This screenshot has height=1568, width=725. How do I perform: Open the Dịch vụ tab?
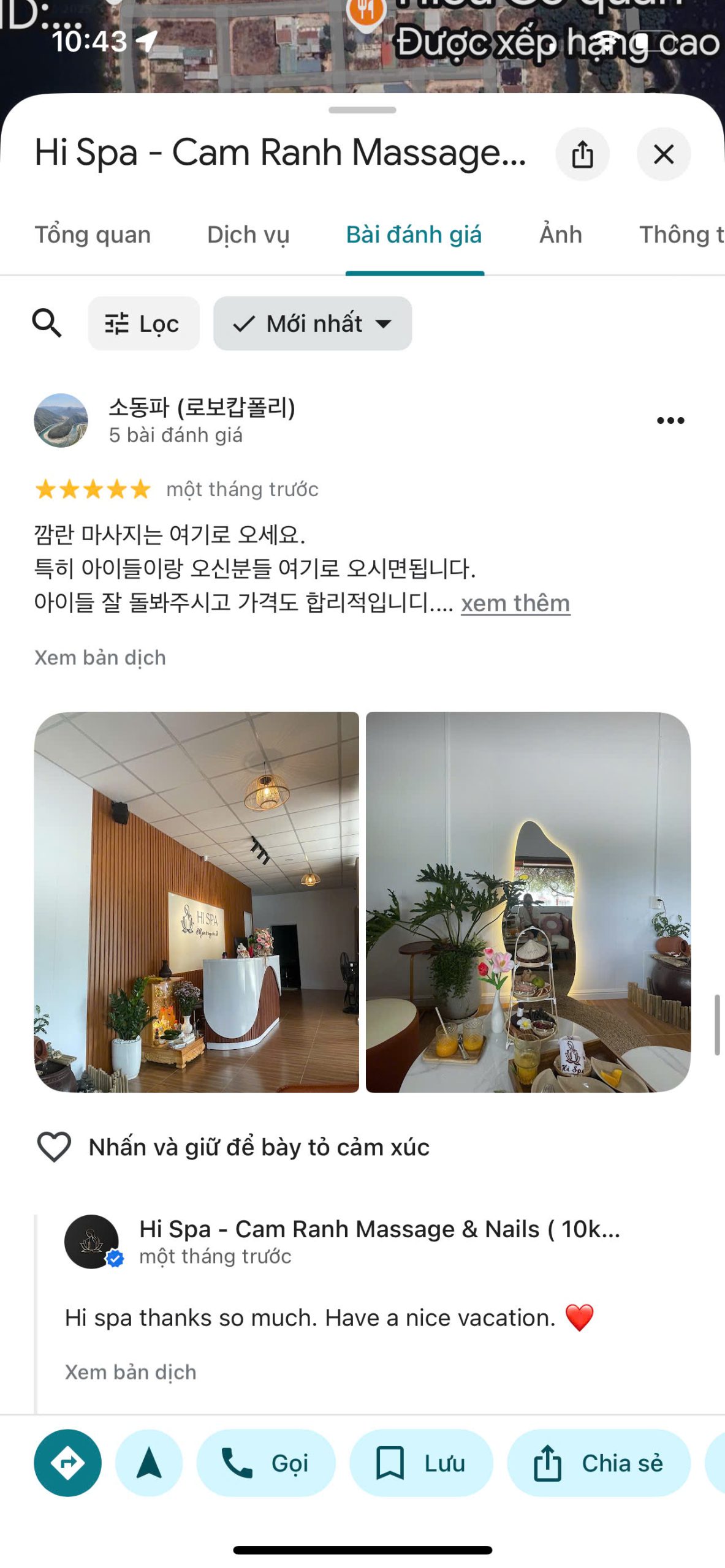[x=248, y=235]
